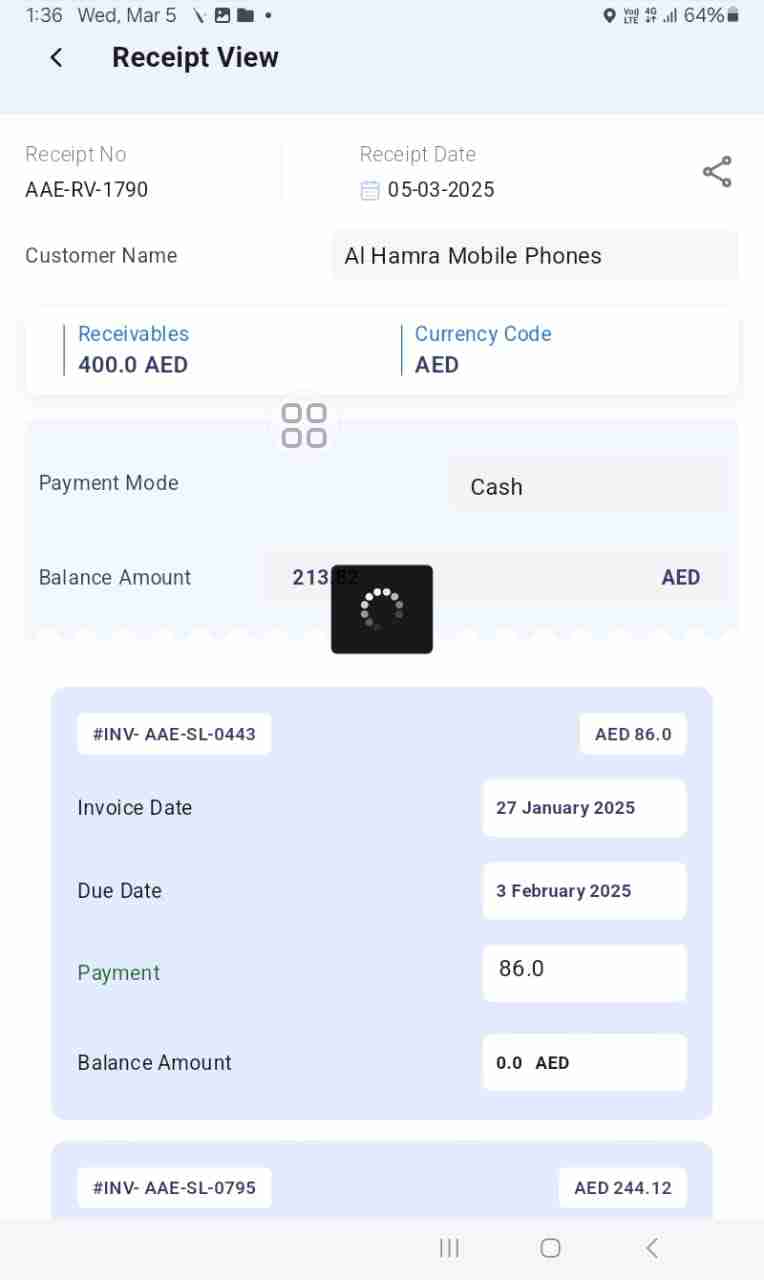764x1280 pixels.
Task: Tap the Customer Name field
Action: coord(534,256)
